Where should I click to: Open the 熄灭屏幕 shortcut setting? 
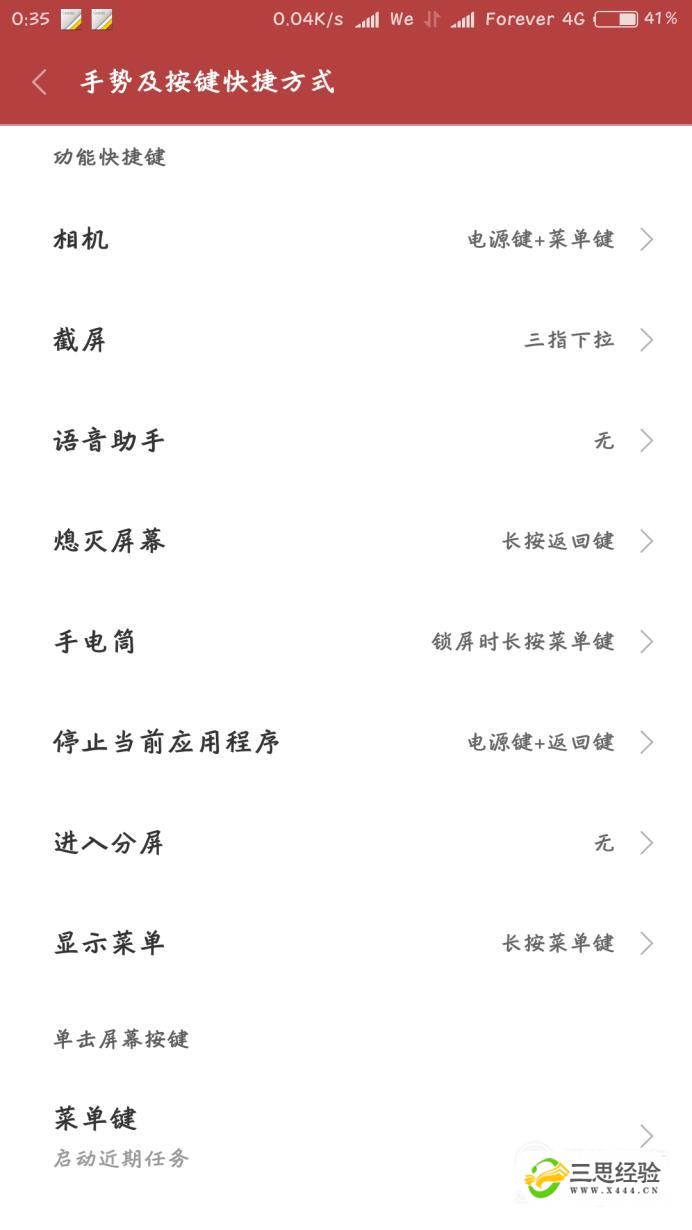[346, 541]
